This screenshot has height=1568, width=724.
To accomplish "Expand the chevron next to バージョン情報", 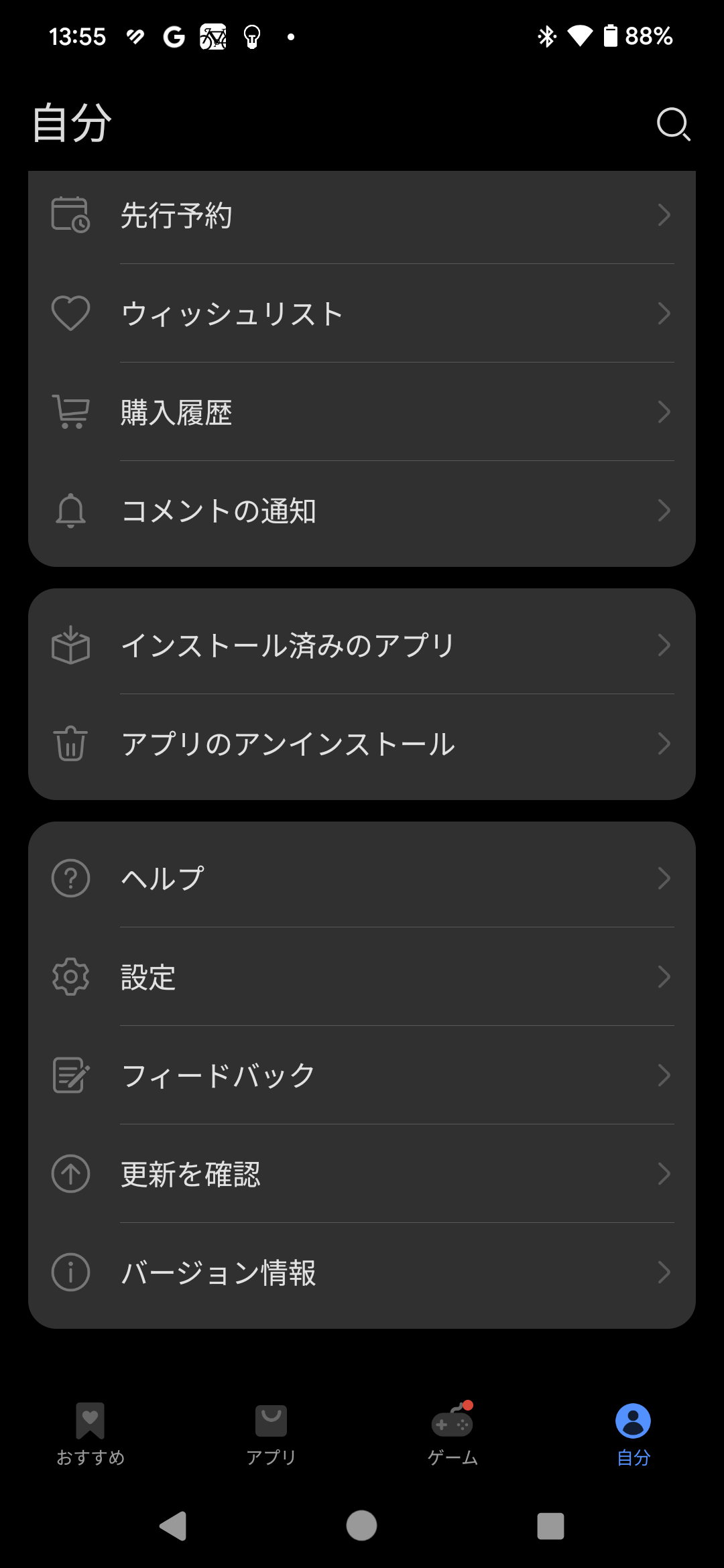I will tap(664, 1272).
